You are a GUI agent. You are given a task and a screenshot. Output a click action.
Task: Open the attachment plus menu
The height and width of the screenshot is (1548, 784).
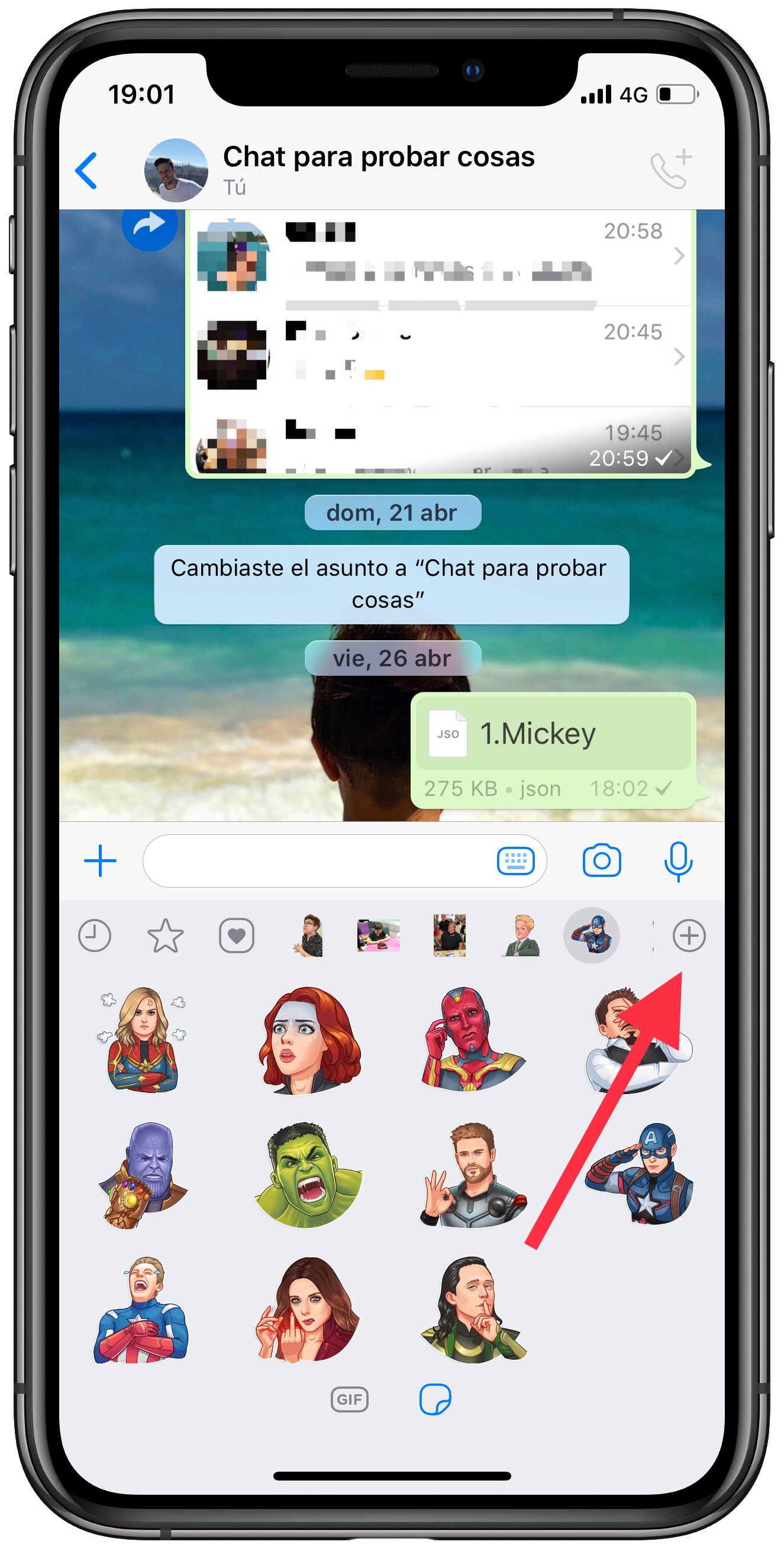(101, 860)
